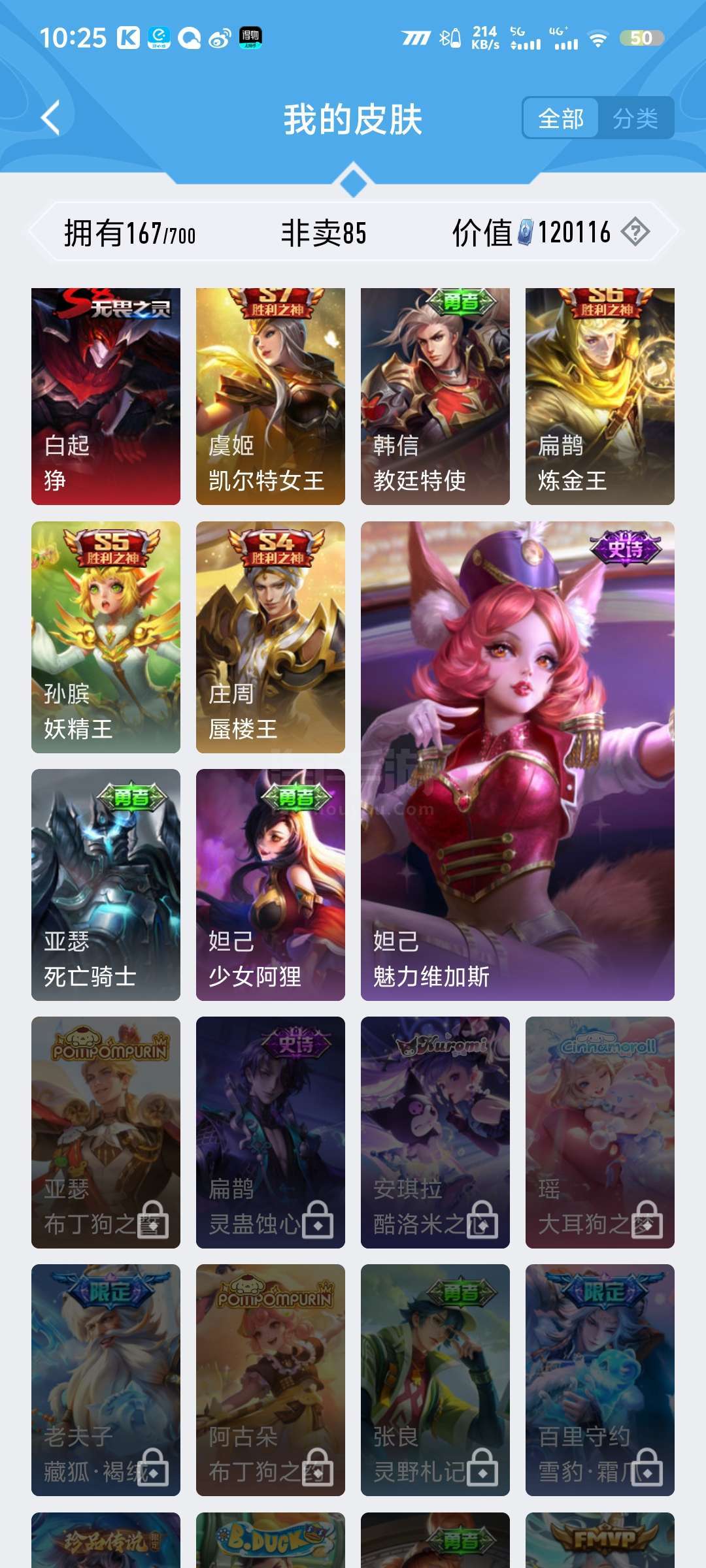Open the large 妲己 魅力维加斯 skin card
The height and width of the screenshot is (1568, 706).
click(x=518, y=761)
